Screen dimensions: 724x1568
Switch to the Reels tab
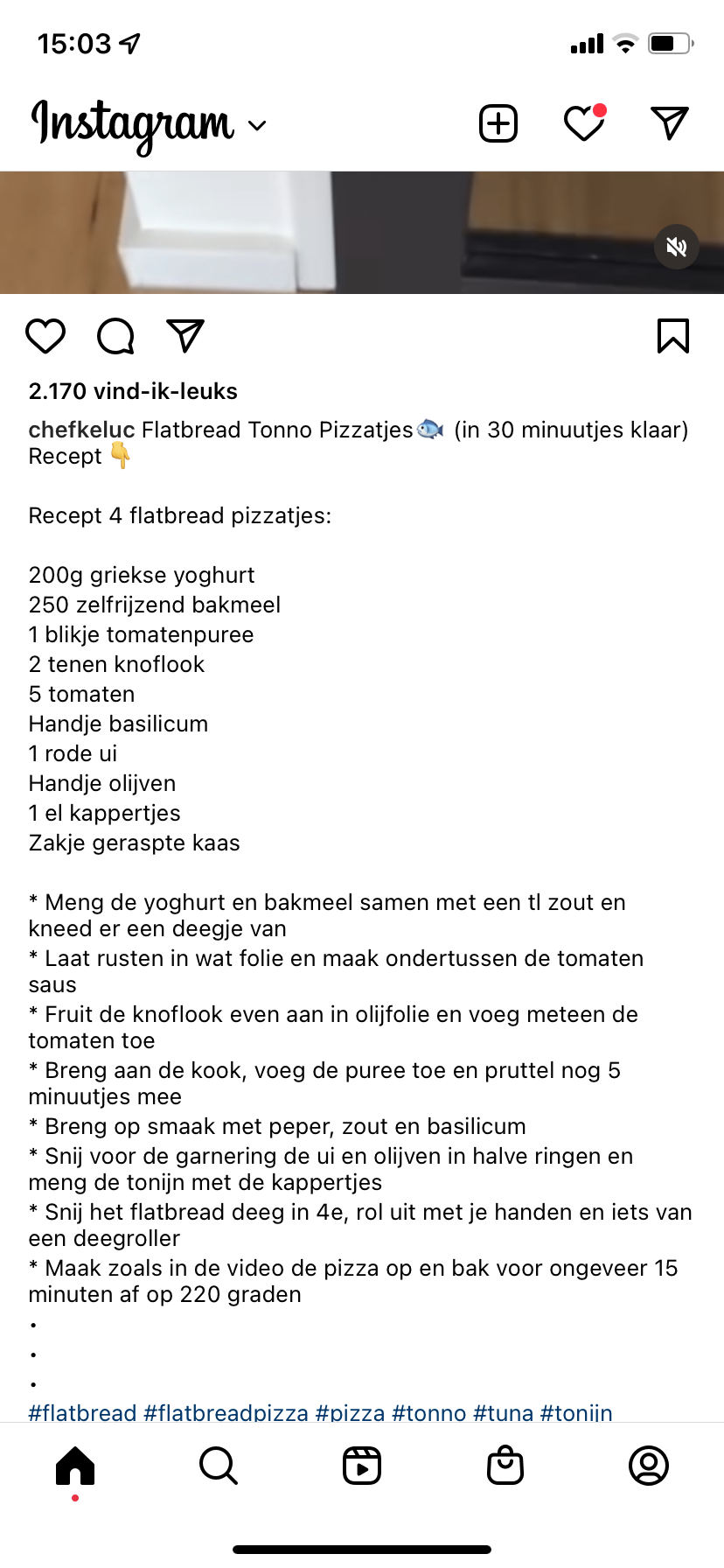[x=362, y=1466]
